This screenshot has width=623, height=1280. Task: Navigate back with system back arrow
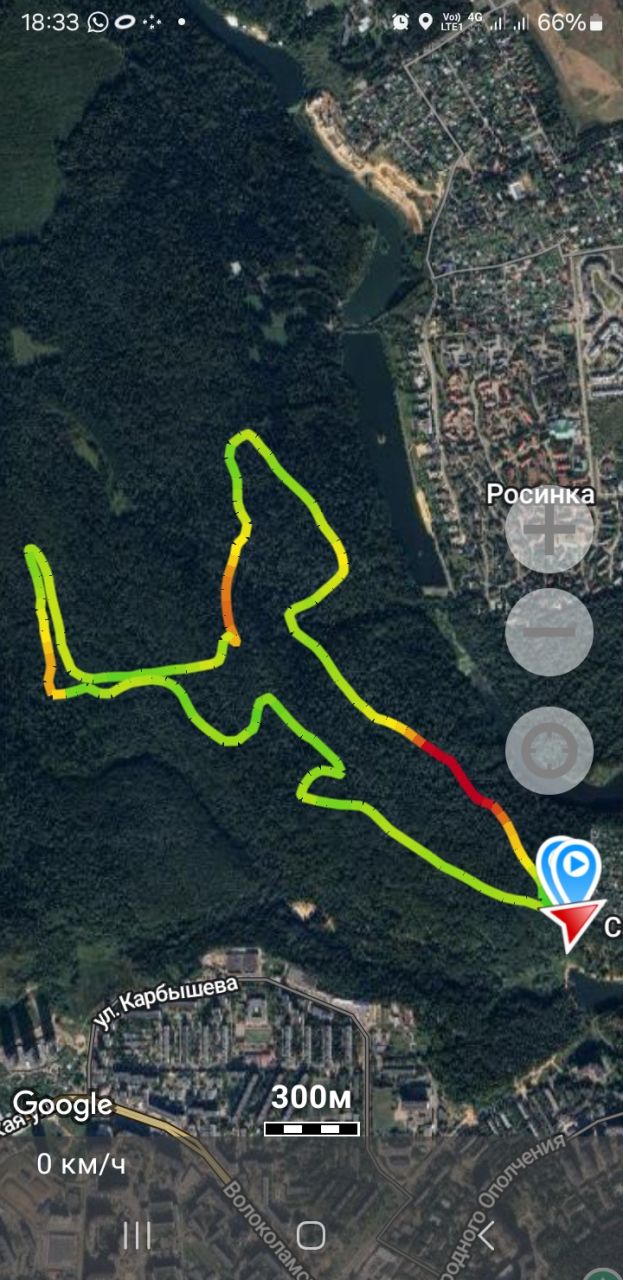[486, 1235]
